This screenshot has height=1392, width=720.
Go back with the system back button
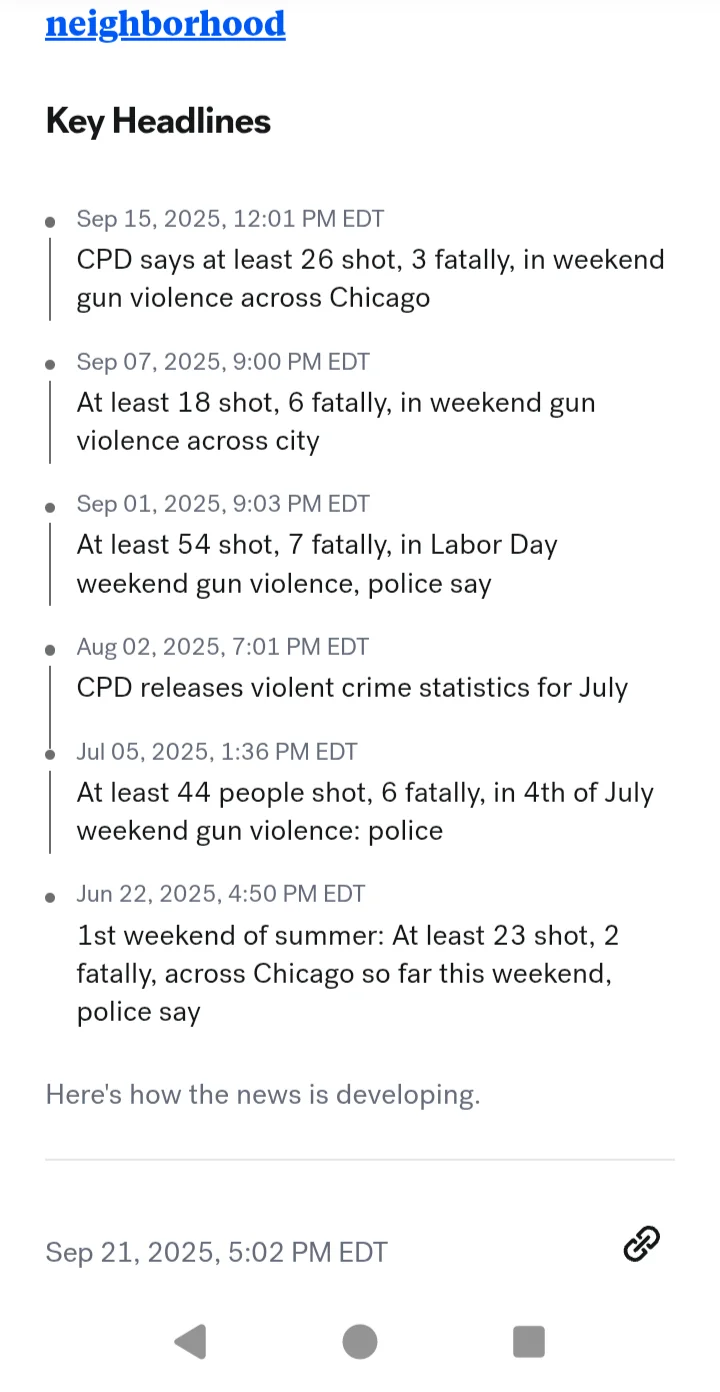[x=190, y=1341]
